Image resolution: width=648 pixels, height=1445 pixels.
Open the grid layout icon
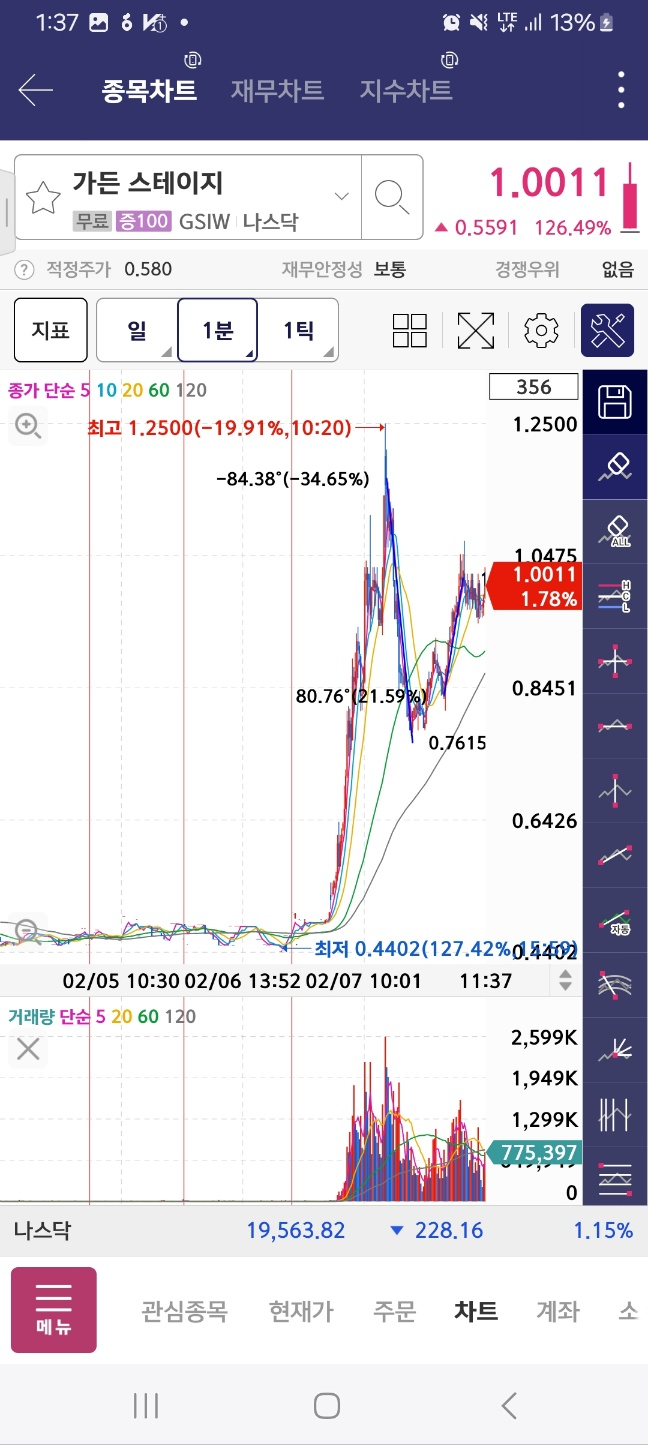coord(410,330)
